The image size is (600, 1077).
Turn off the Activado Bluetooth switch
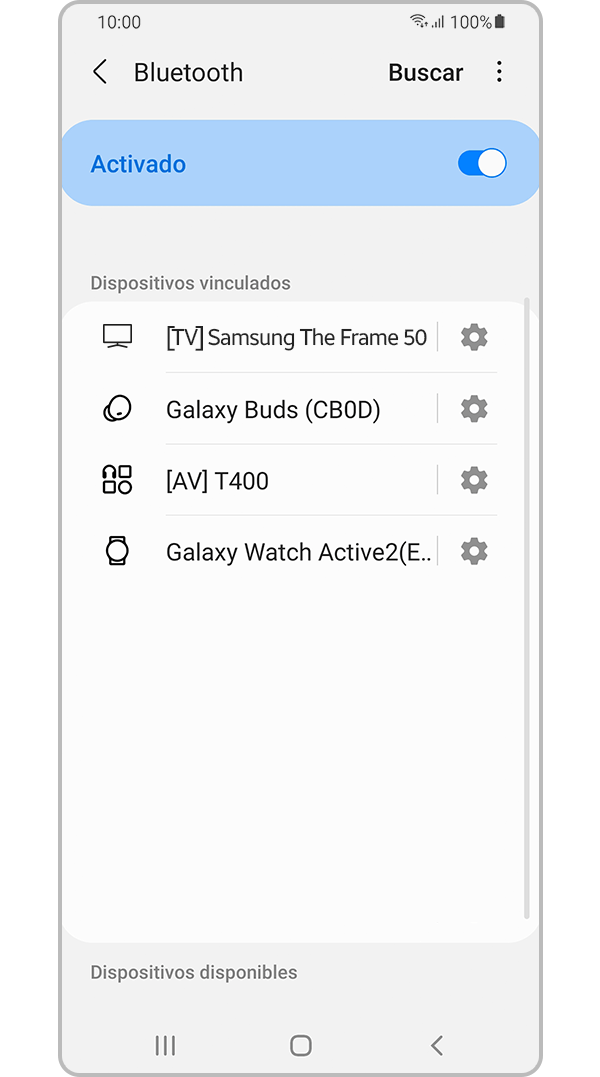(x=482, y=163)
